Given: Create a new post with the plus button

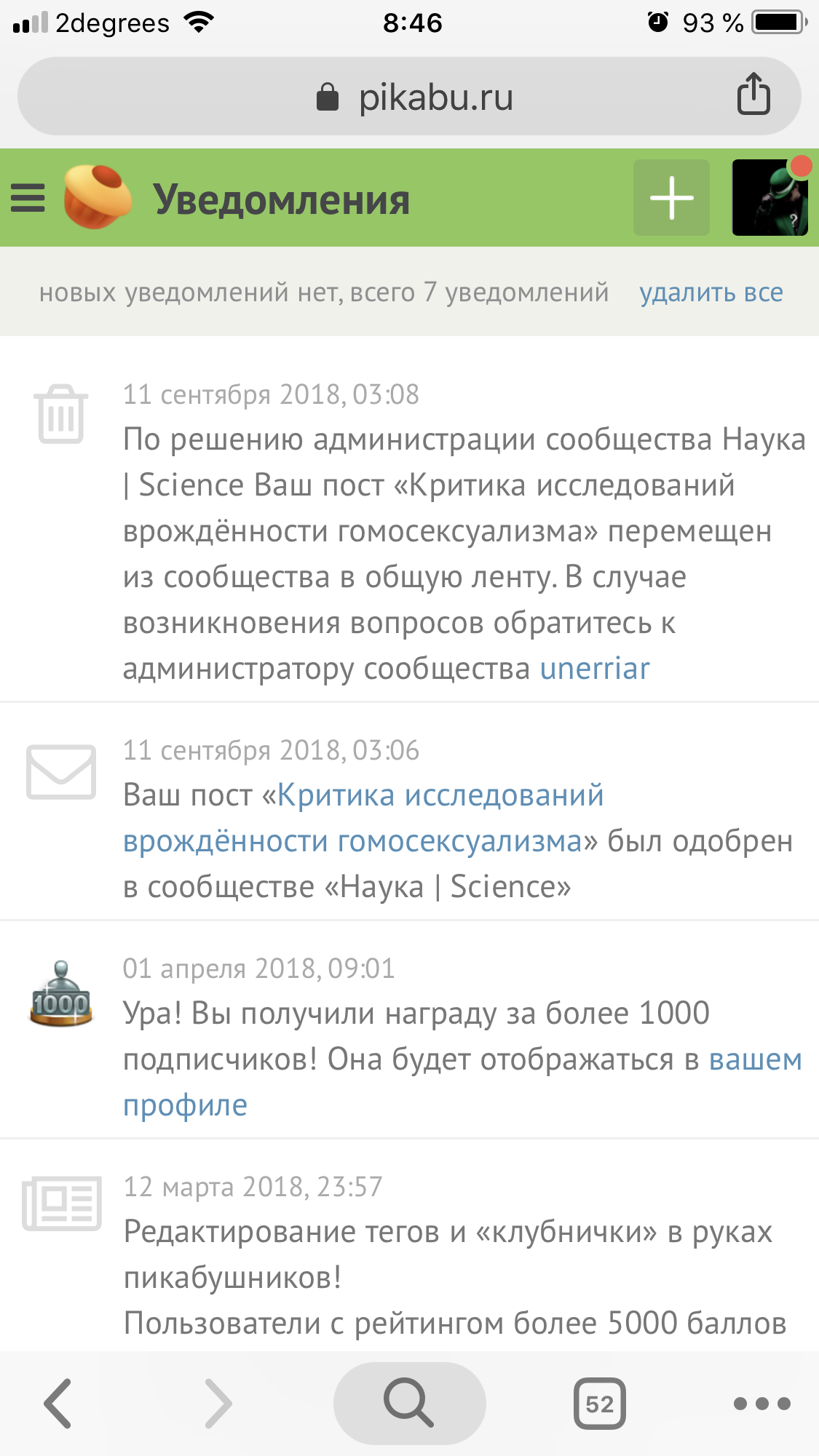Looking at the screenshot, I should coord(670,198).
